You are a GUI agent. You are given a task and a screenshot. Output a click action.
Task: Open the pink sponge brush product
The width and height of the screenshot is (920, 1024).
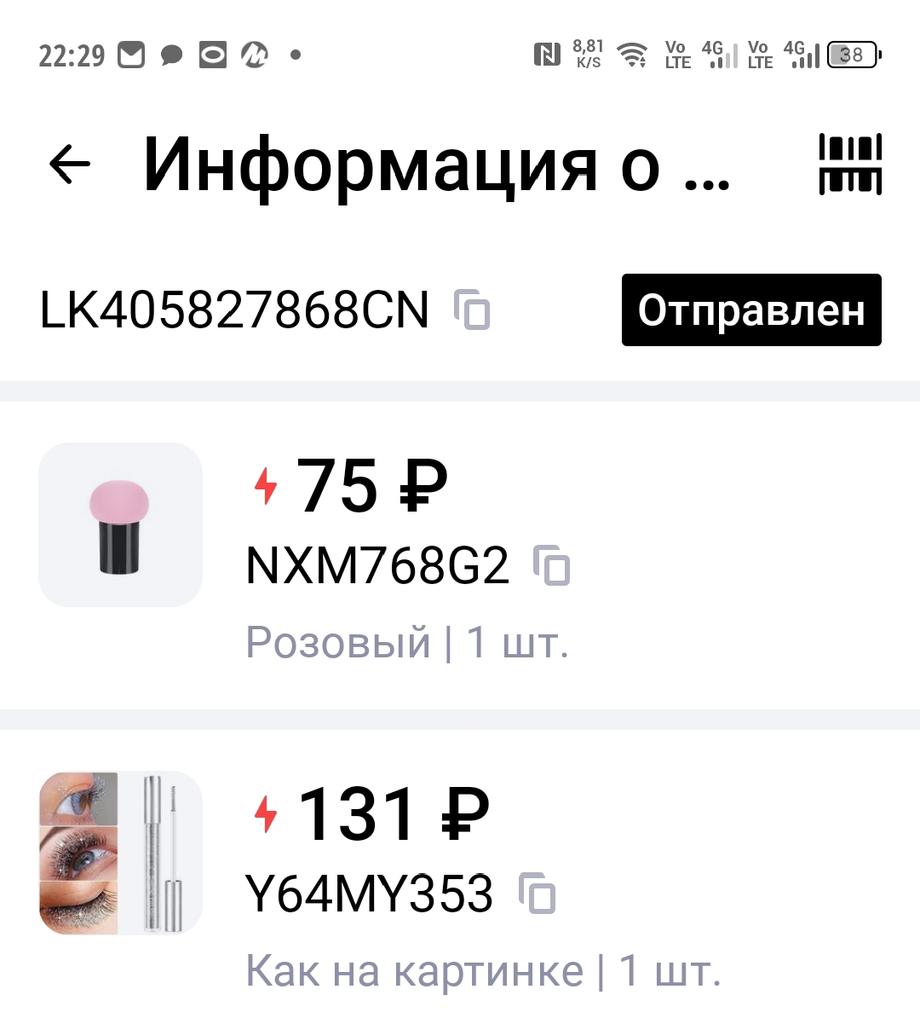point(120,525)
